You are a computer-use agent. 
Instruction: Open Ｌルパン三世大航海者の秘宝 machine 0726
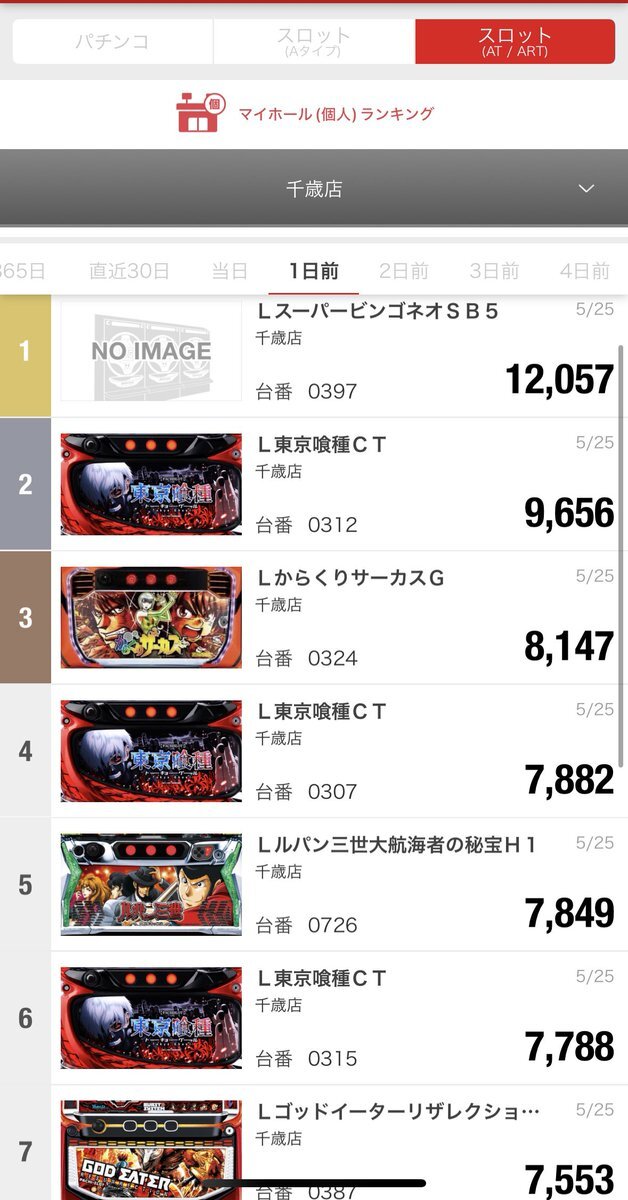pyautogui.click(x=340, y=885)
